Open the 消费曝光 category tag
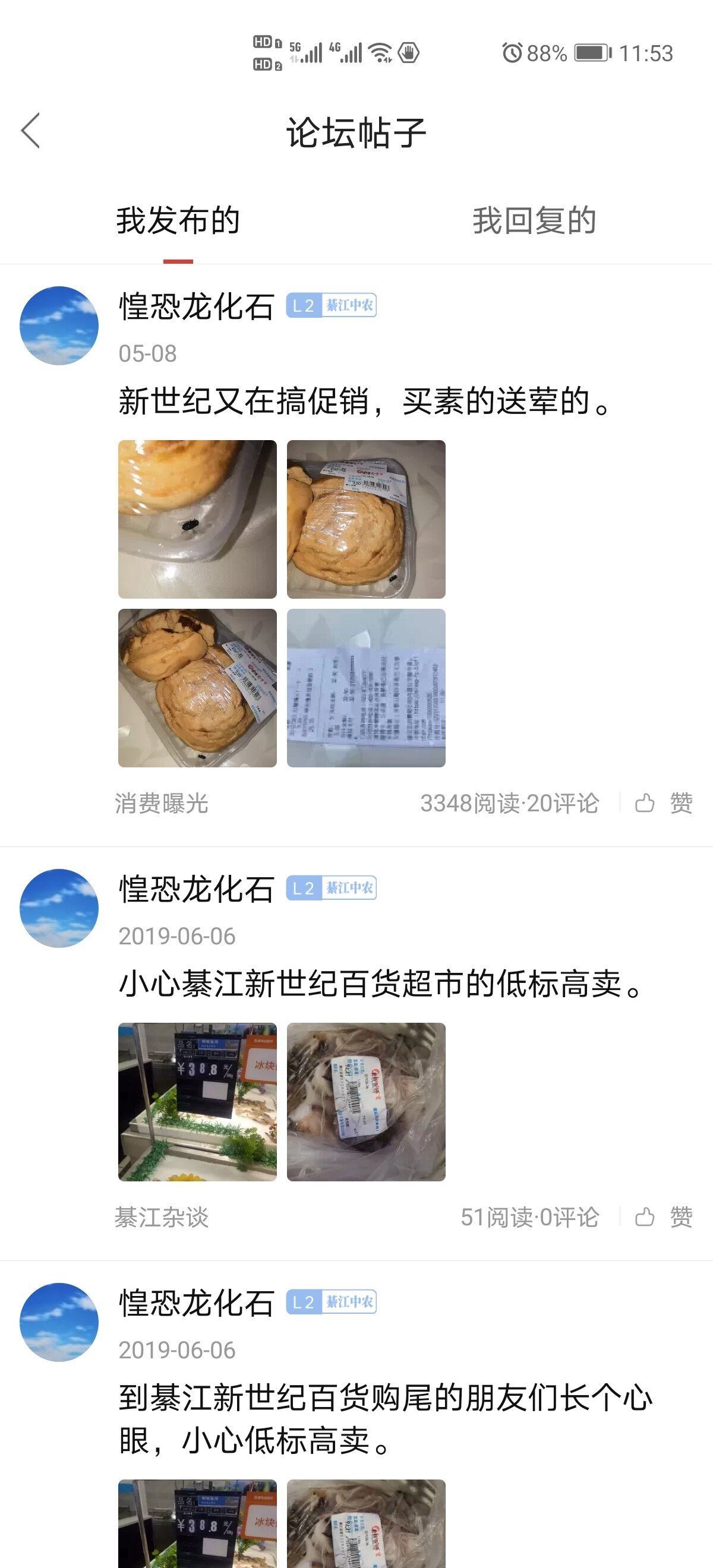The height and width of the screenshot is (1568, 713). 162,804
